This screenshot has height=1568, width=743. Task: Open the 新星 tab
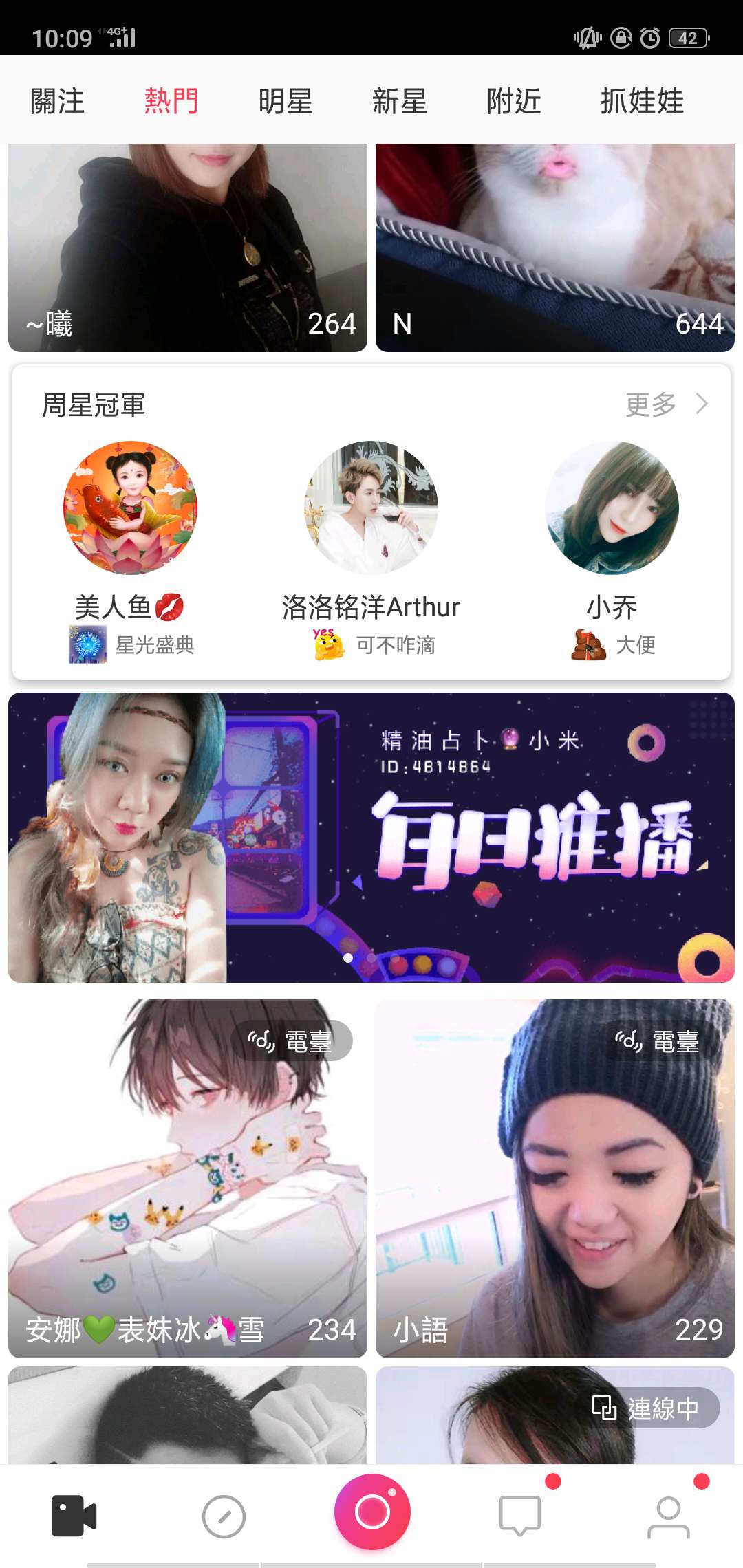point(400,101)
